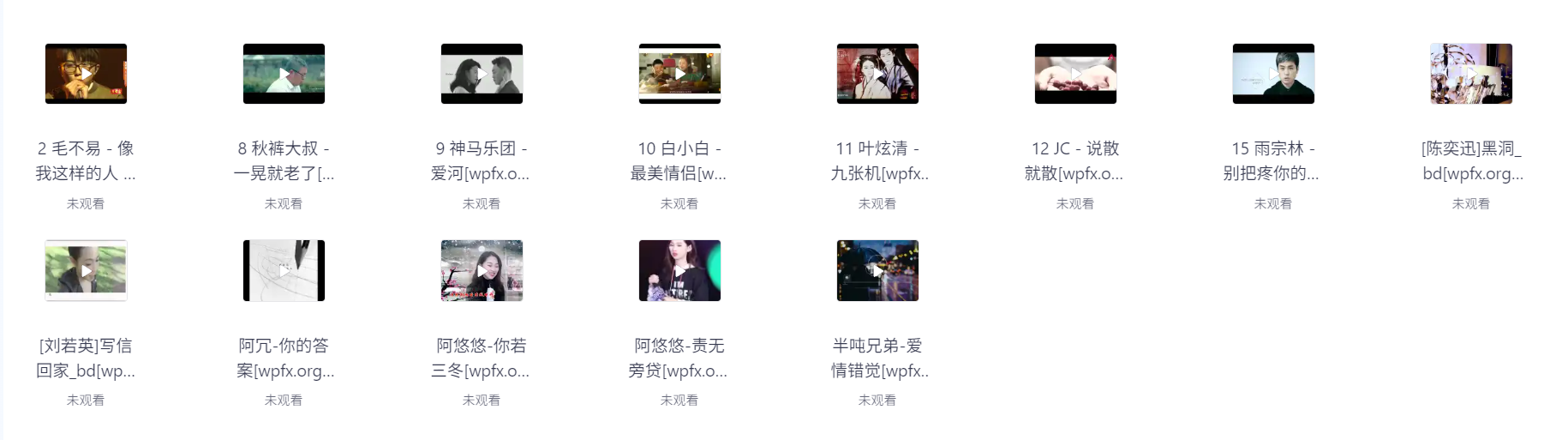Open 白小白 最美情侣 video

[x=679, y=74]
